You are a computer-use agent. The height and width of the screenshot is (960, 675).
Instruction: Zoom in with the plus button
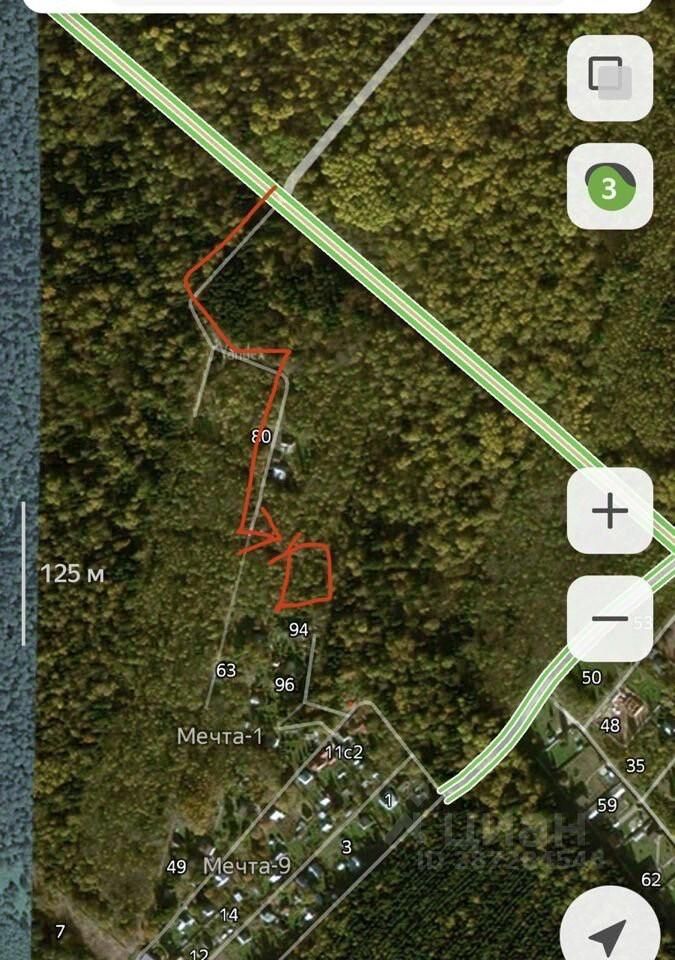(x=609, y=511)
